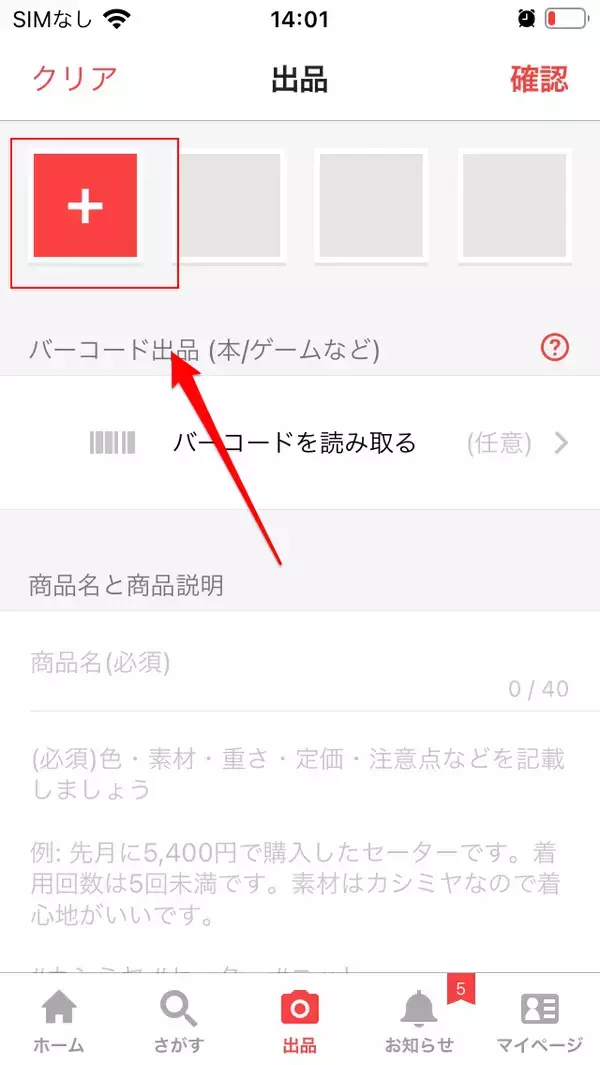Switch to the さがす tab
The image size is (600, 1065).
pos(180,1021)
